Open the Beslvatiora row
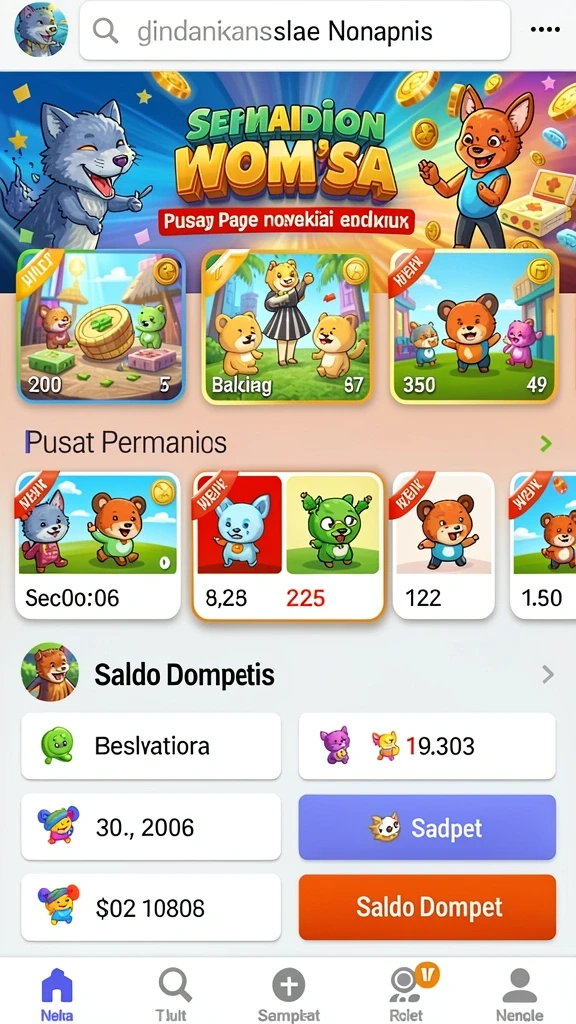The image size is (576, 1024). pos(151,746)
